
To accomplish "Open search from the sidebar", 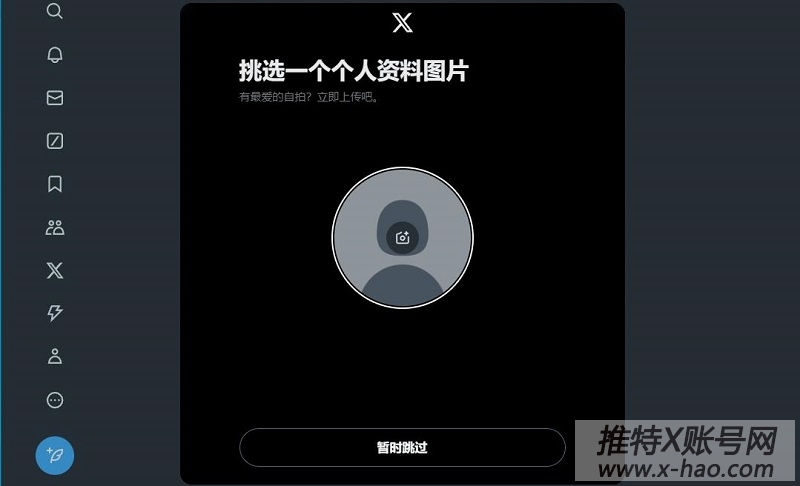I will 55,11.
